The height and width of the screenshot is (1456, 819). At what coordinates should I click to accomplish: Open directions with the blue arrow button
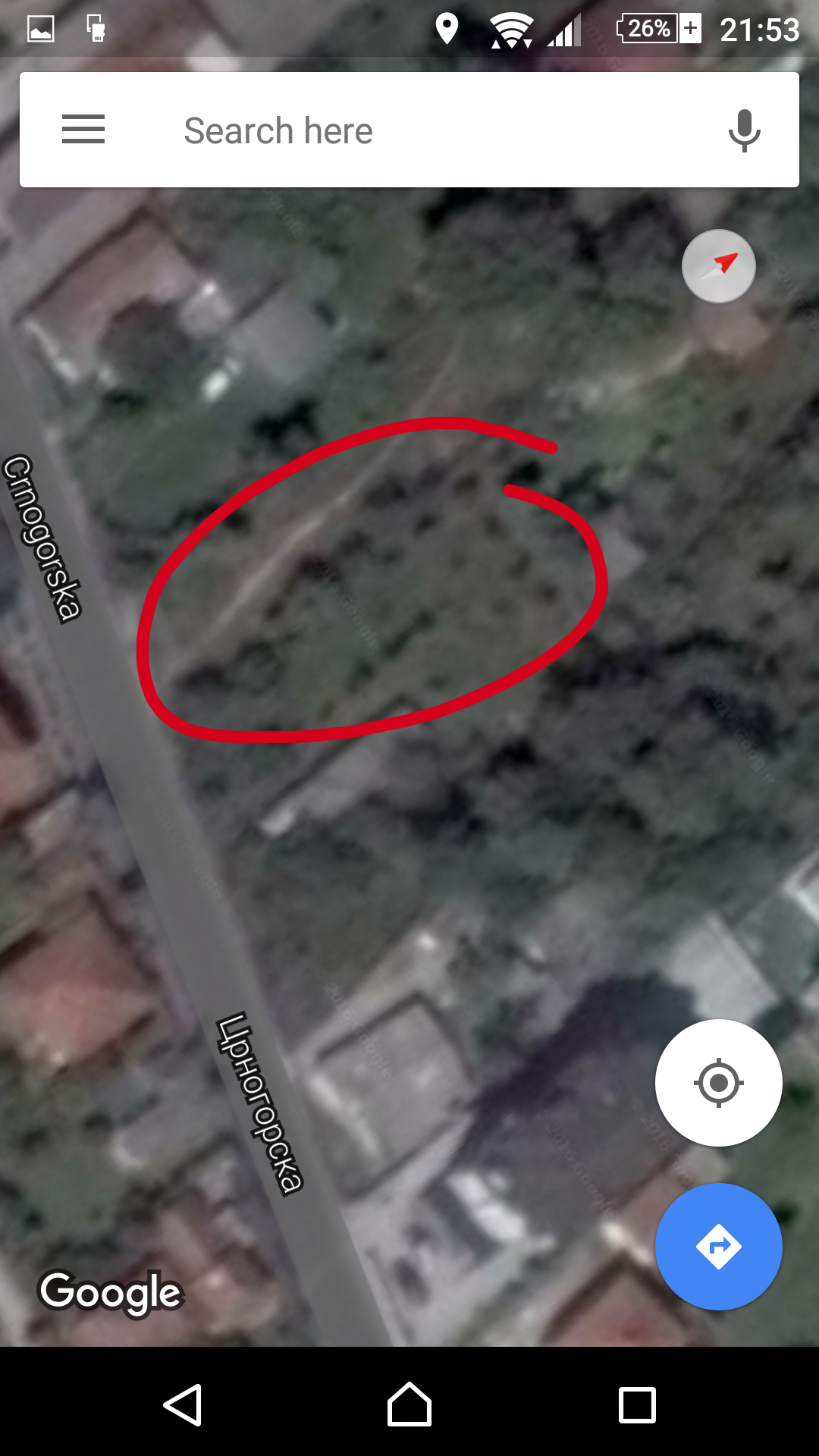(718, 1246)
